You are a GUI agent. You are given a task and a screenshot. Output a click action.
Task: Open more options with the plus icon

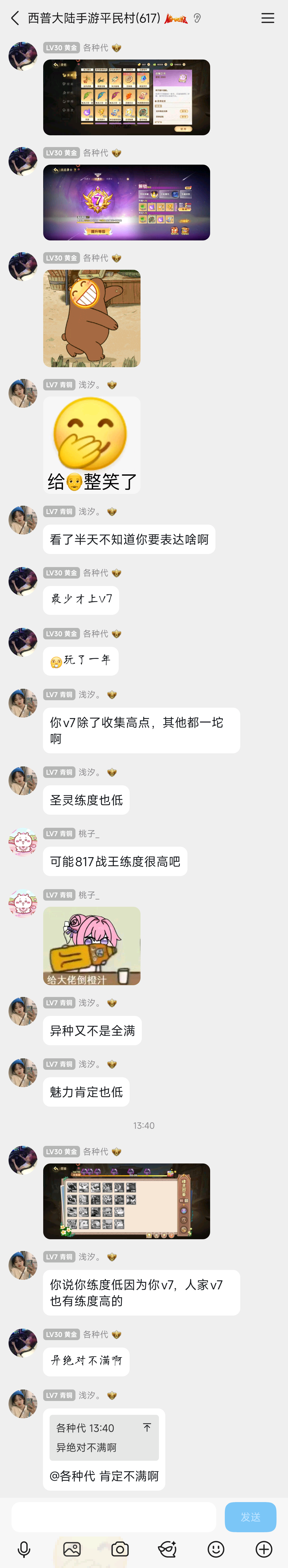[x=264, y=1549]
